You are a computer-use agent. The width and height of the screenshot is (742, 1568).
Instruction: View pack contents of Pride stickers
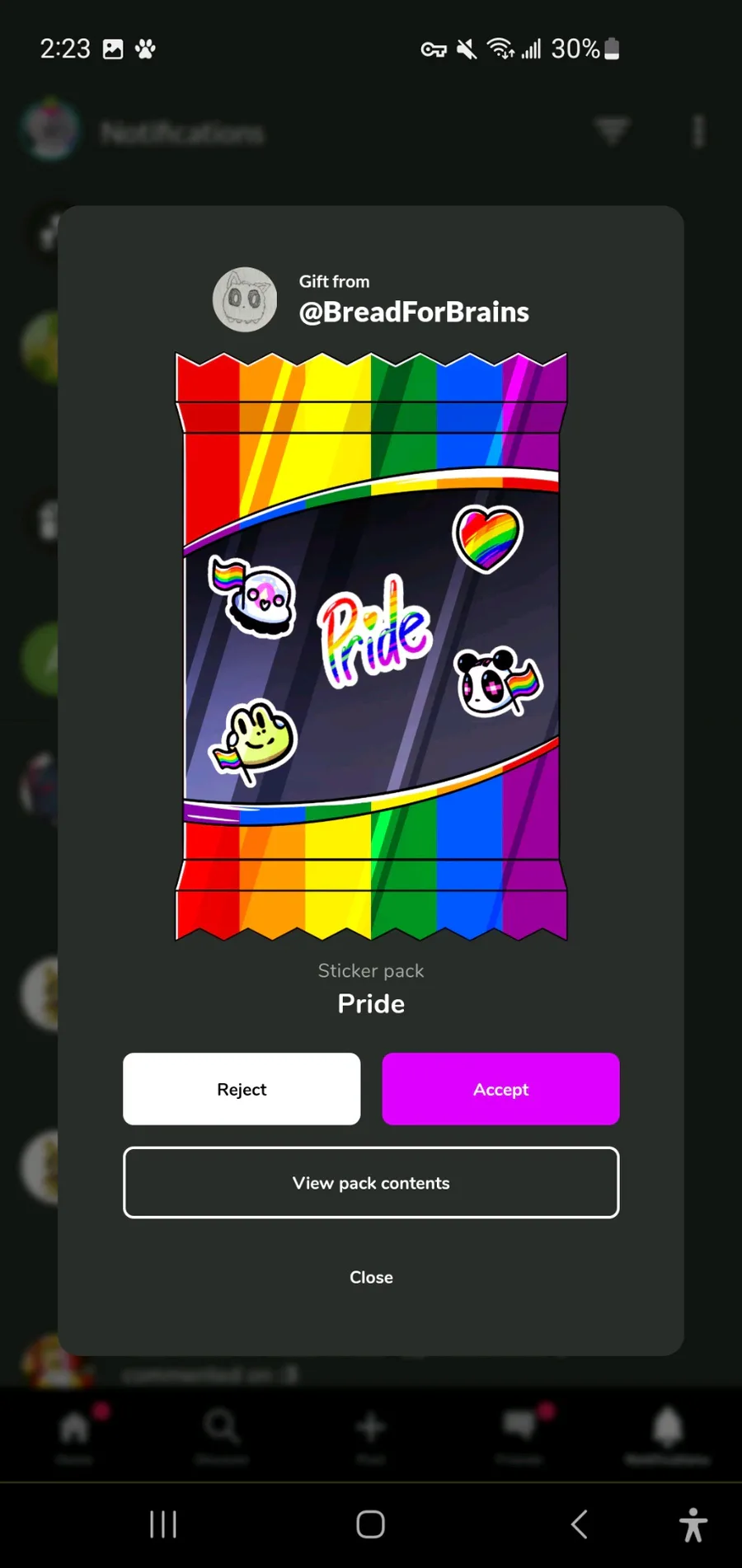tap(371, 1183)
